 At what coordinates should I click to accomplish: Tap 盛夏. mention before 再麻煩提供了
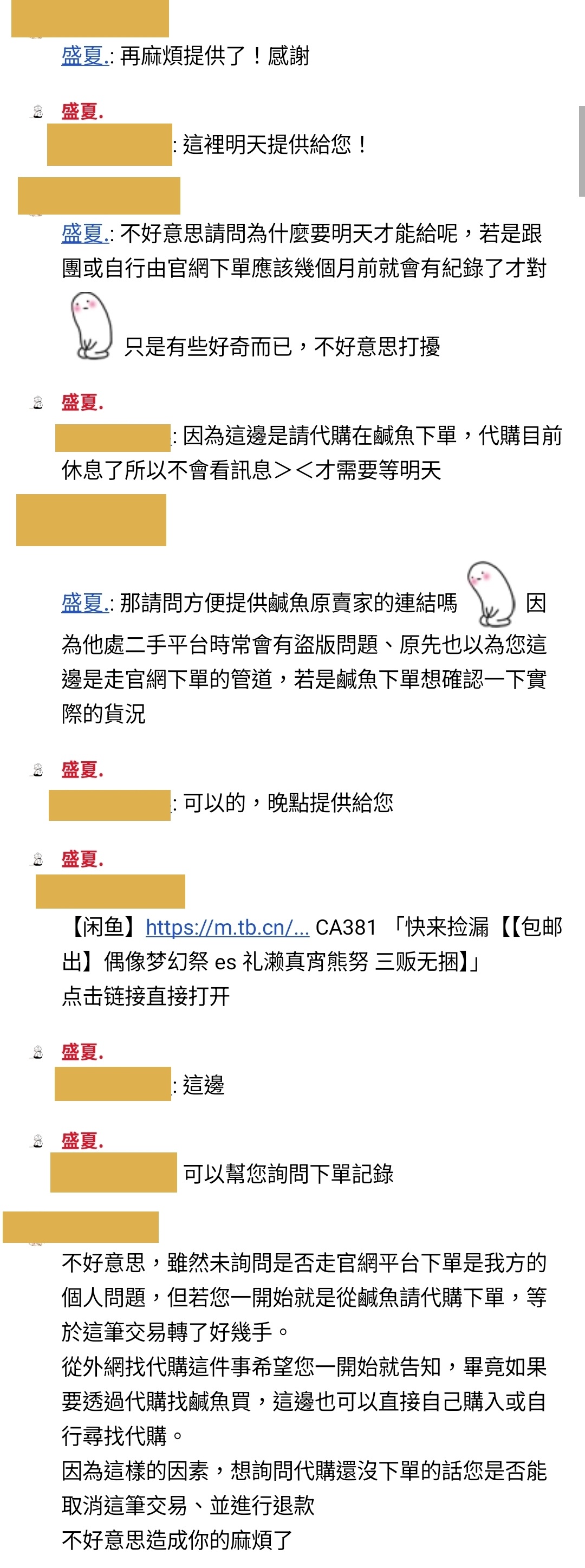pyautogui.click(x=84, y=56)
